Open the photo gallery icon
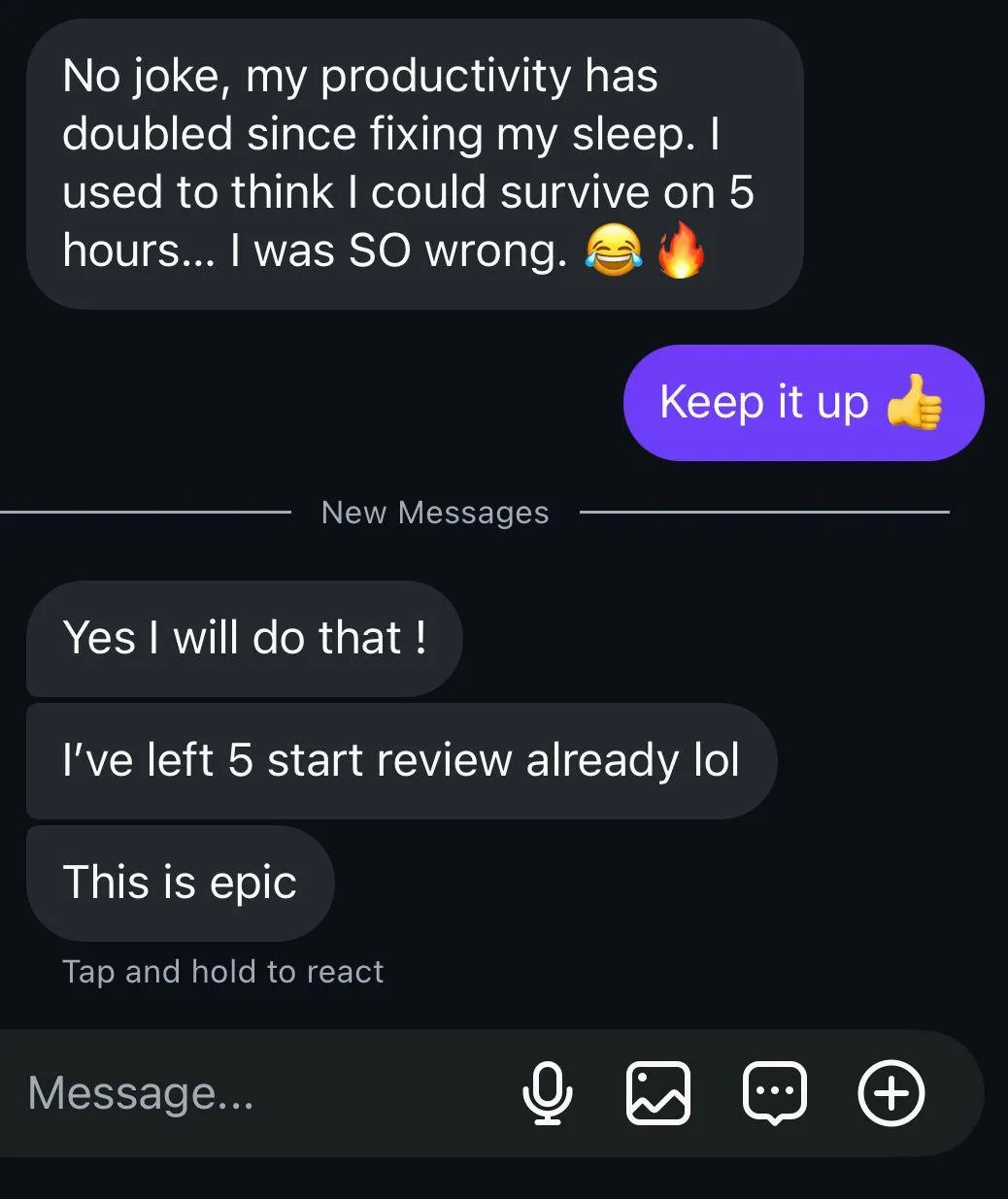 (658, 1093)
